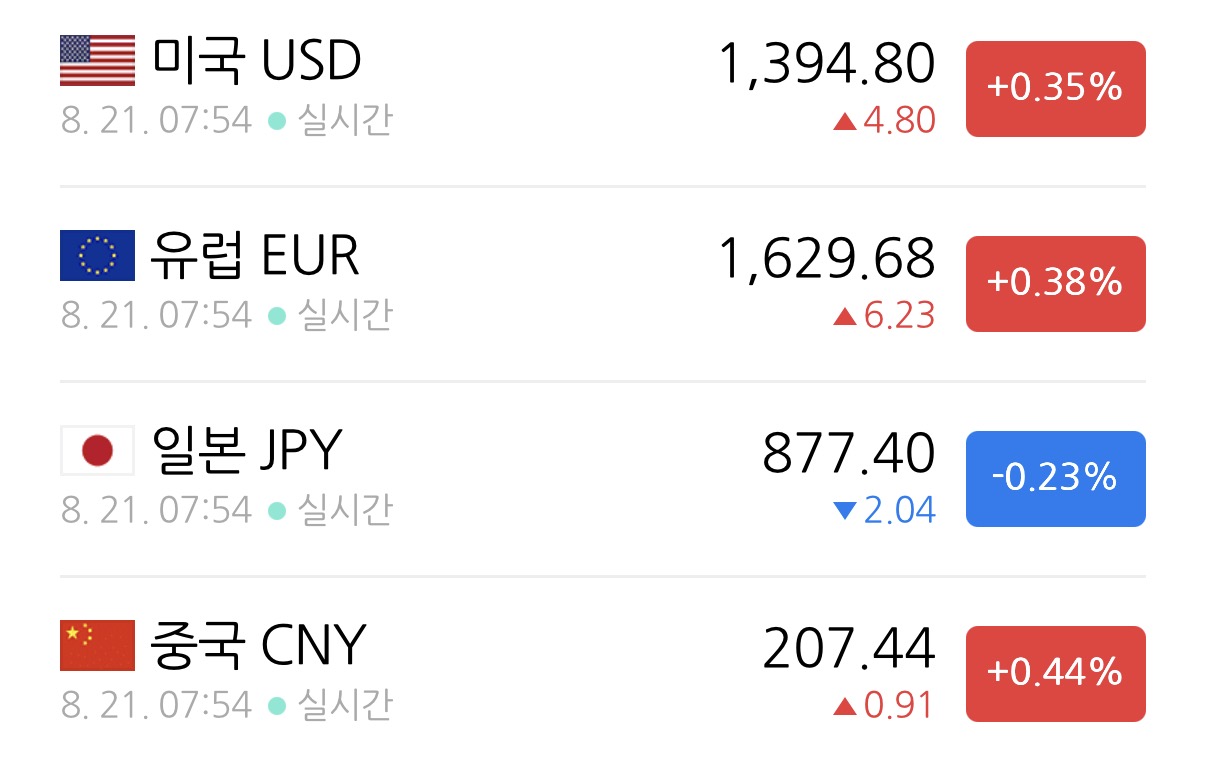Open the 유럽 EUR exchange rate row
The height and width of the screenshot is (760, 1206).
(603, 283)
